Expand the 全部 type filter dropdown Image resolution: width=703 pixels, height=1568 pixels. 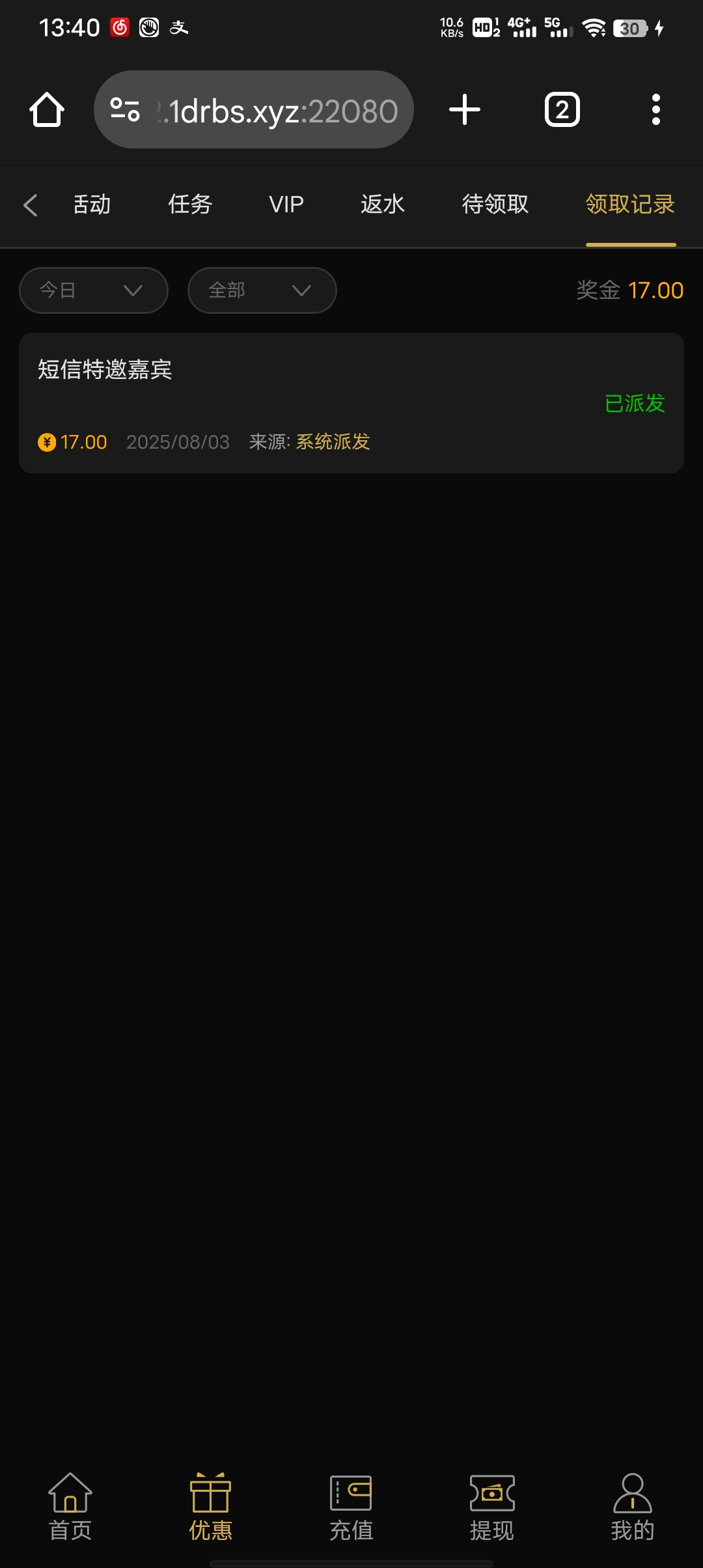262,290
